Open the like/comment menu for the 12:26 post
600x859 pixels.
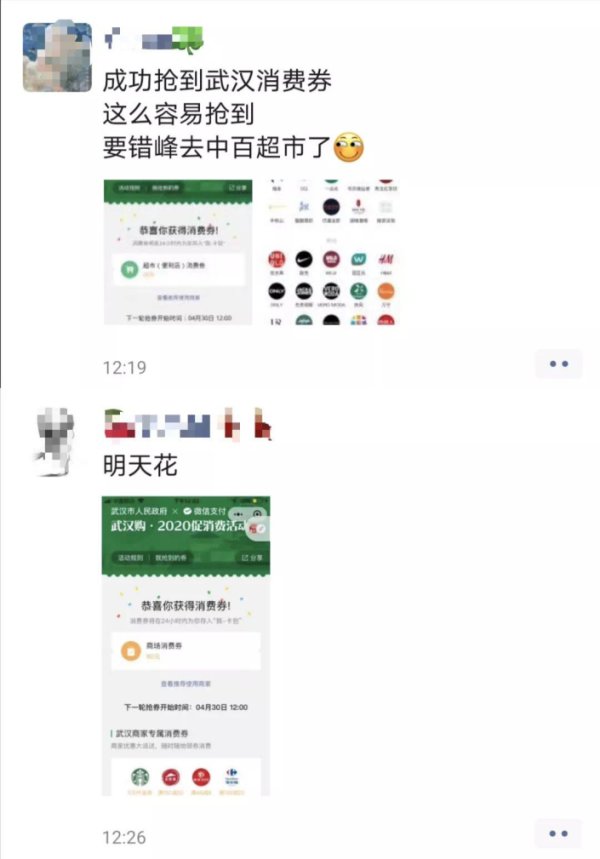(558, 833)
